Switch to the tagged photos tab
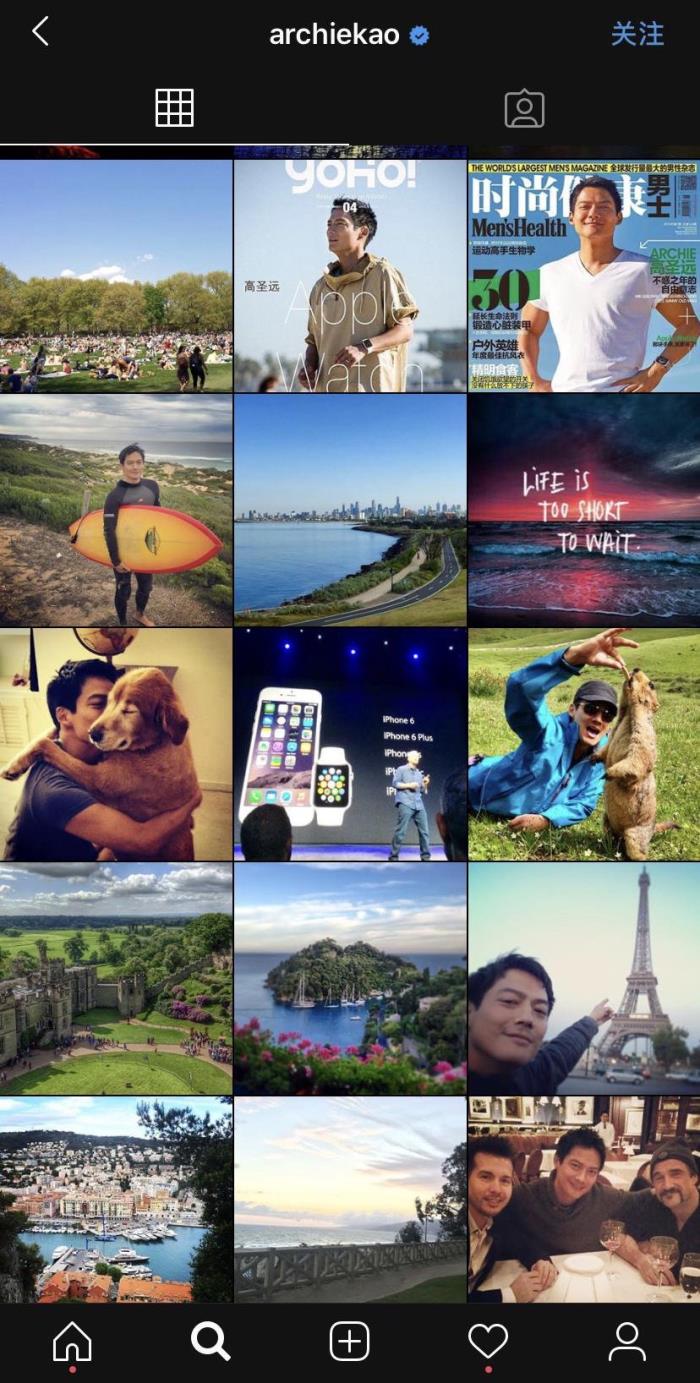This screenshot has height=1383, width=700. pyautogui.click(x=524, y=108)
